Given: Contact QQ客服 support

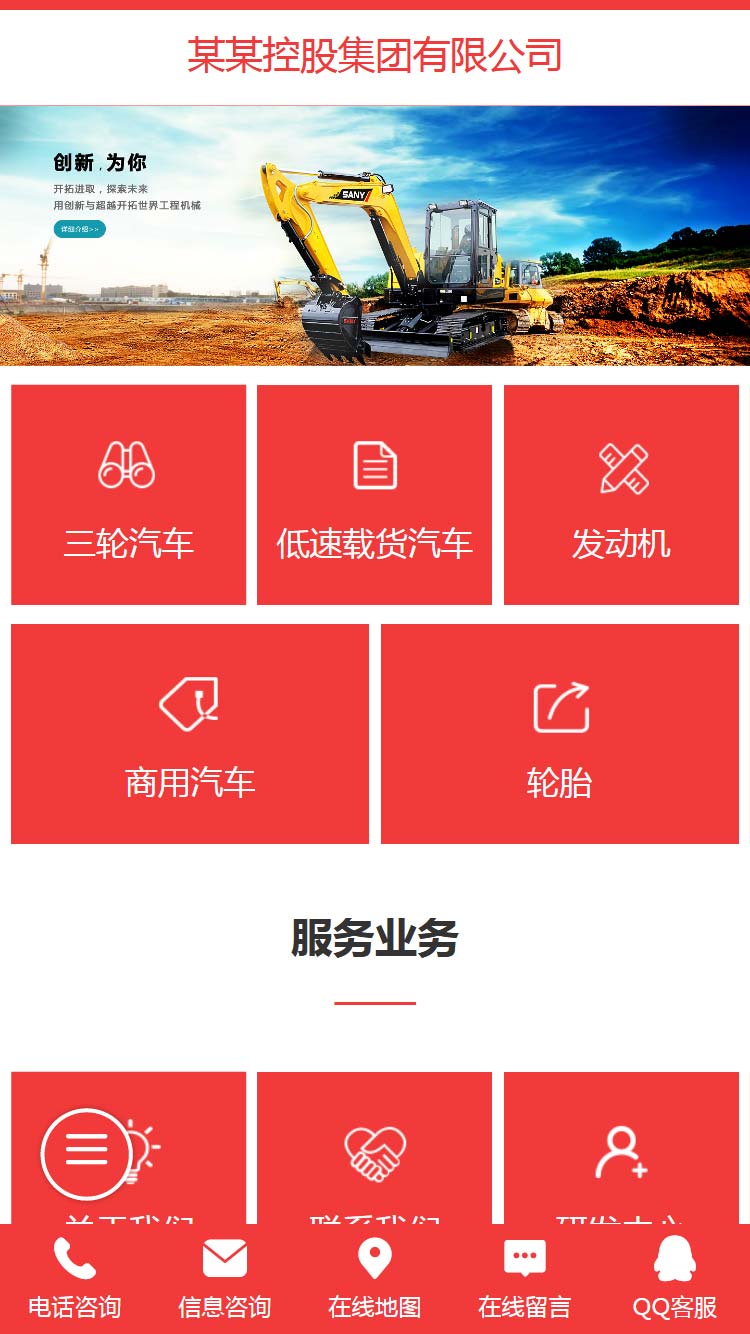Looking at the screenshot, I should pos(675,1279).
